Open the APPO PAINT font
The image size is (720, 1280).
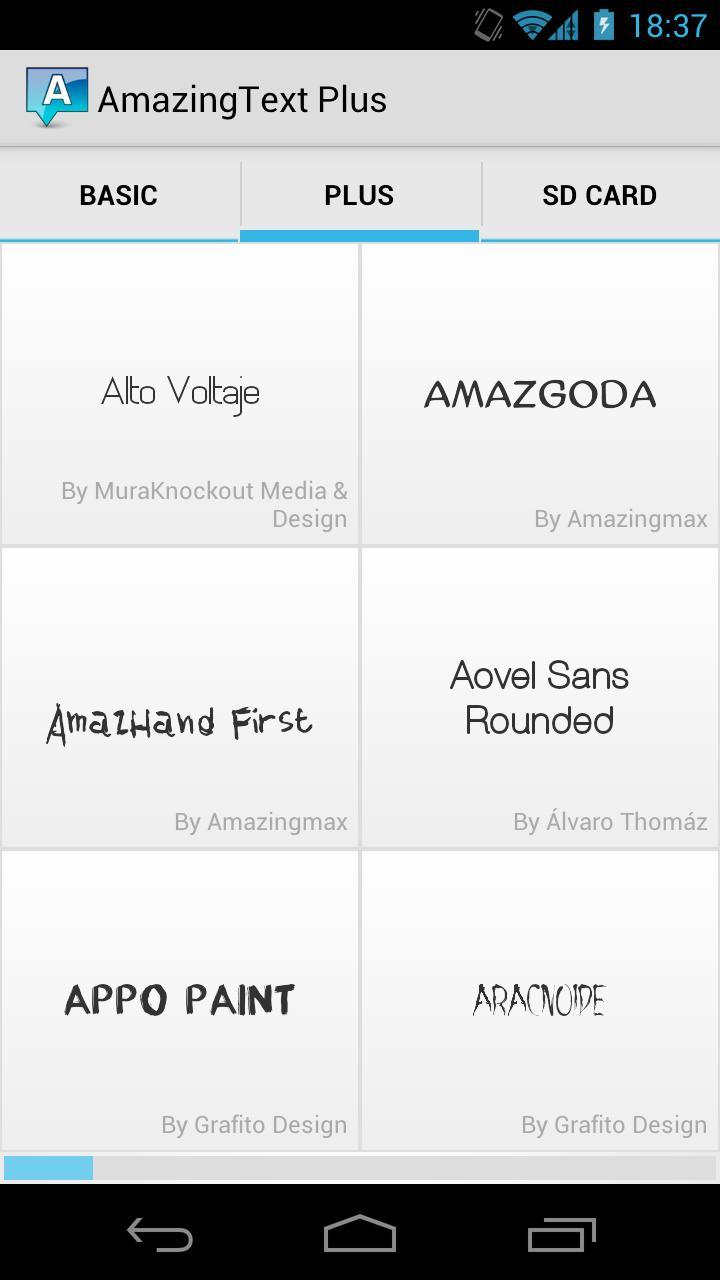pyautogui.click(x=180, y=999)
